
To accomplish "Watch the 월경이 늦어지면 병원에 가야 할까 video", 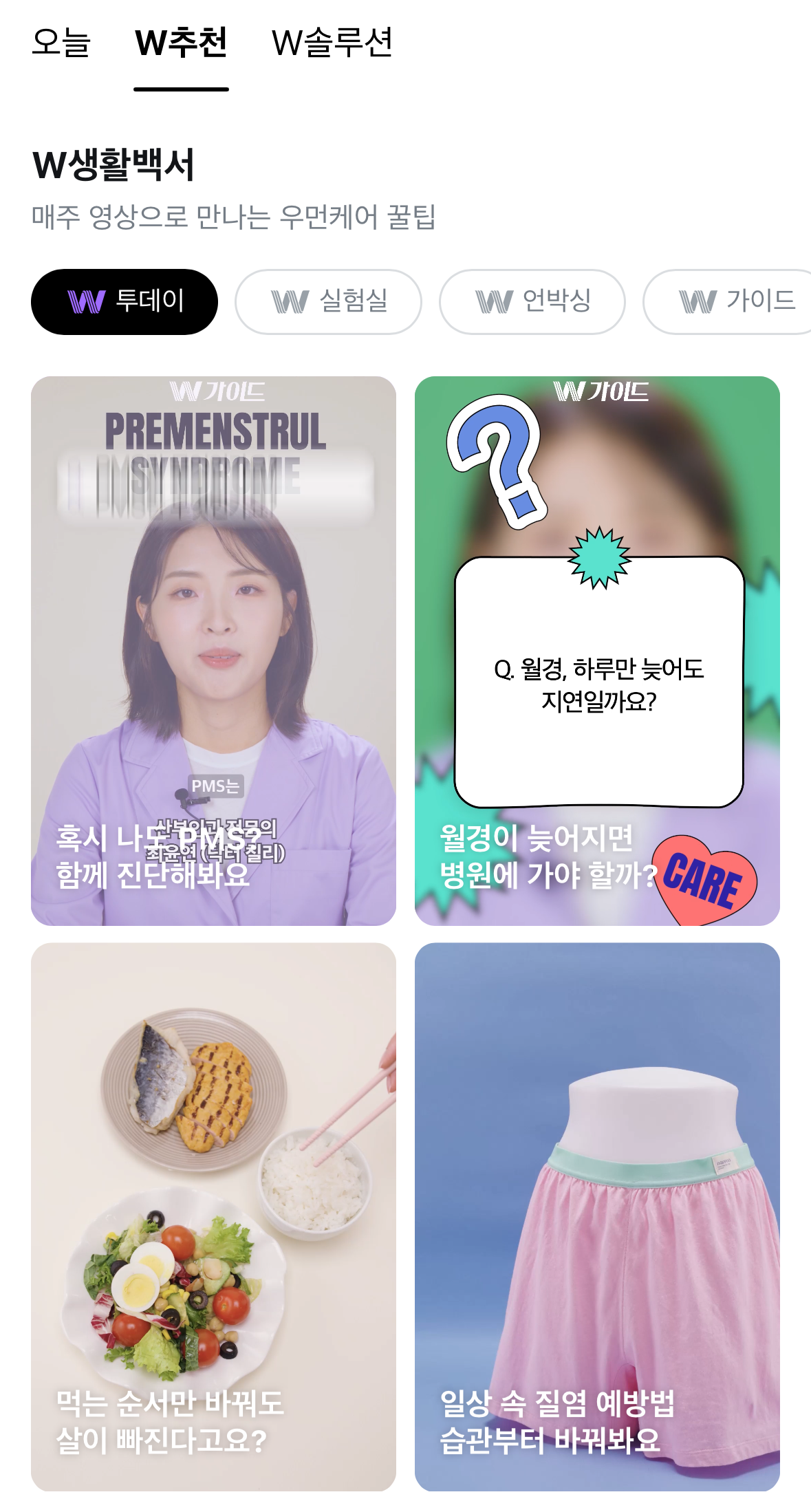I will pyautogui.click(x=597, y=650).
